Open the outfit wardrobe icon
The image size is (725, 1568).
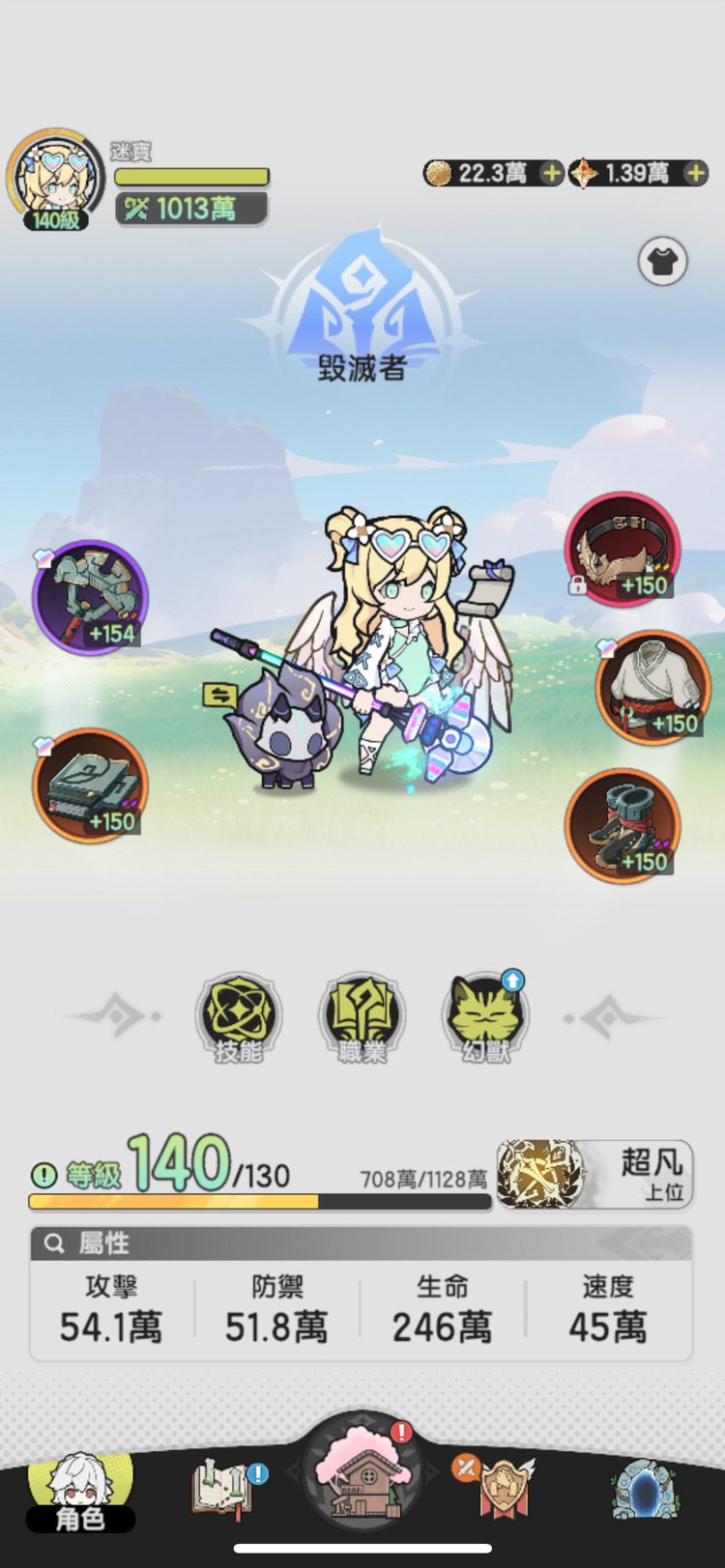[x=663, y=262]
